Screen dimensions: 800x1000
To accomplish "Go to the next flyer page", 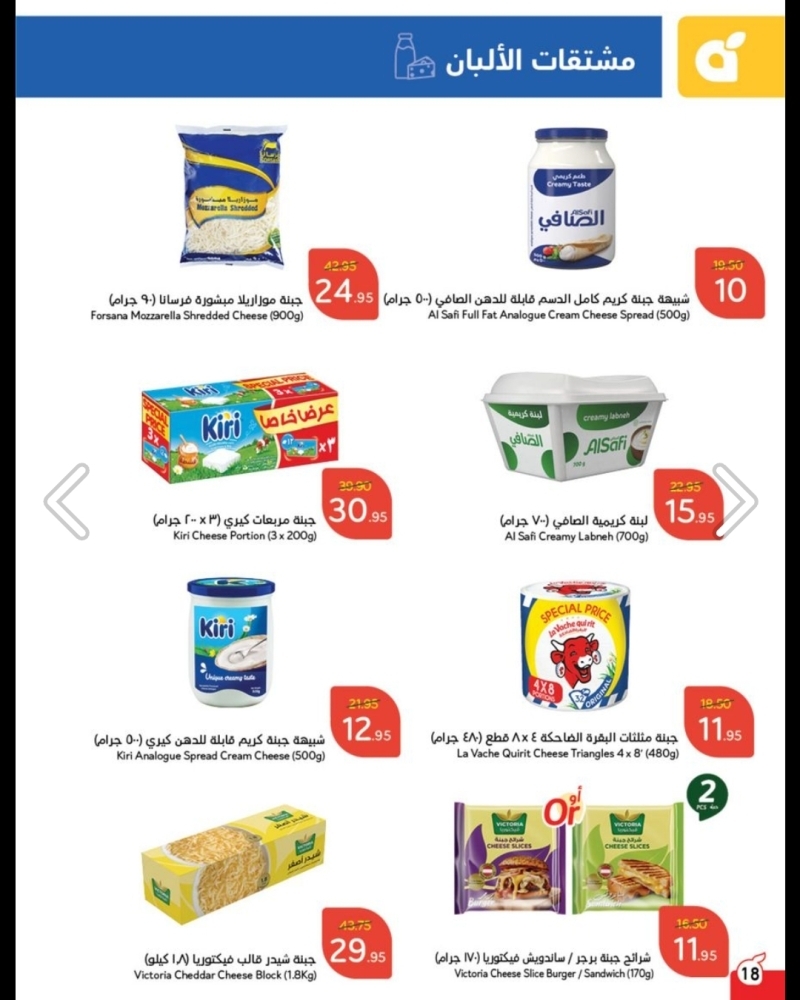I will (x=737, y=501).
